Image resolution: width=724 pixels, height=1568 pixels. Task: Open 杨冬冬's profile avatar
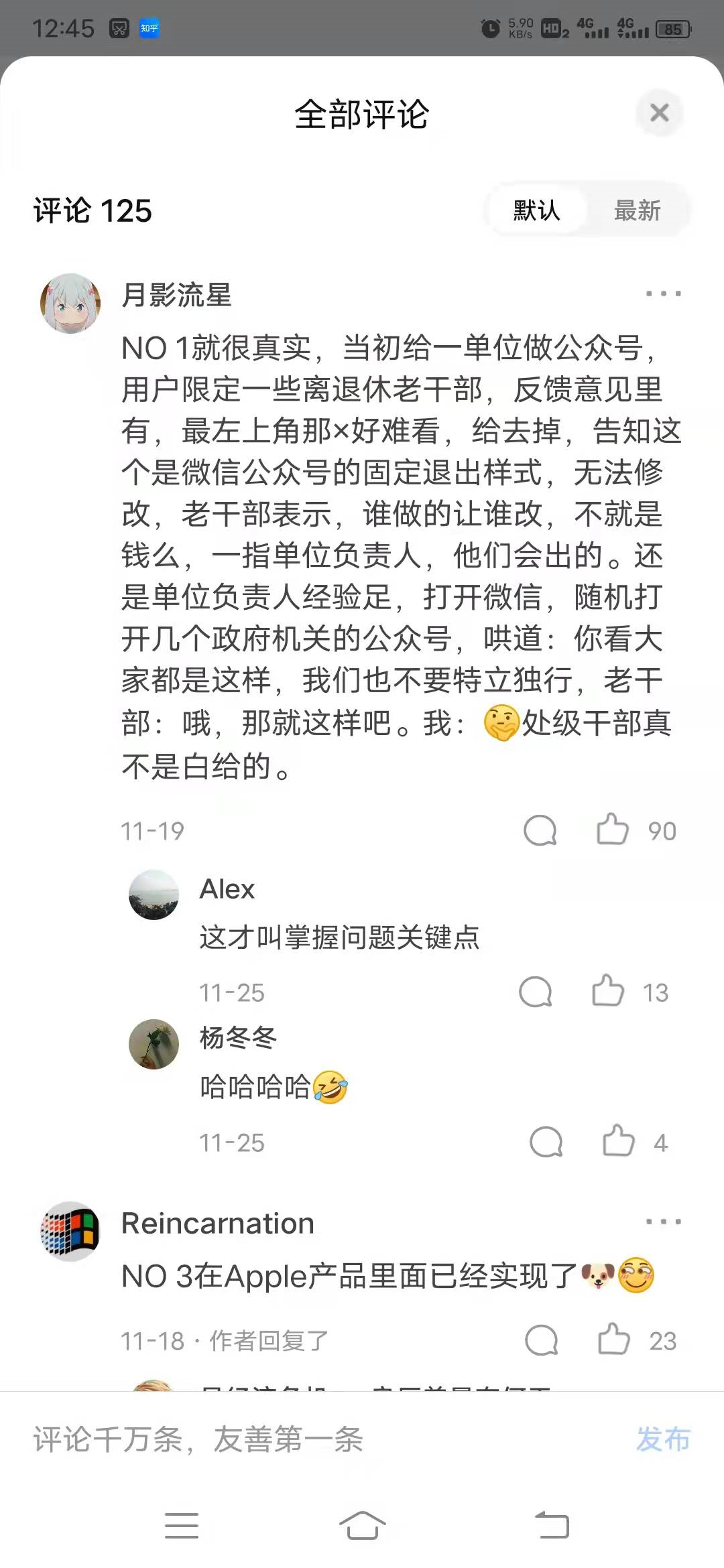click(154, 1044)
